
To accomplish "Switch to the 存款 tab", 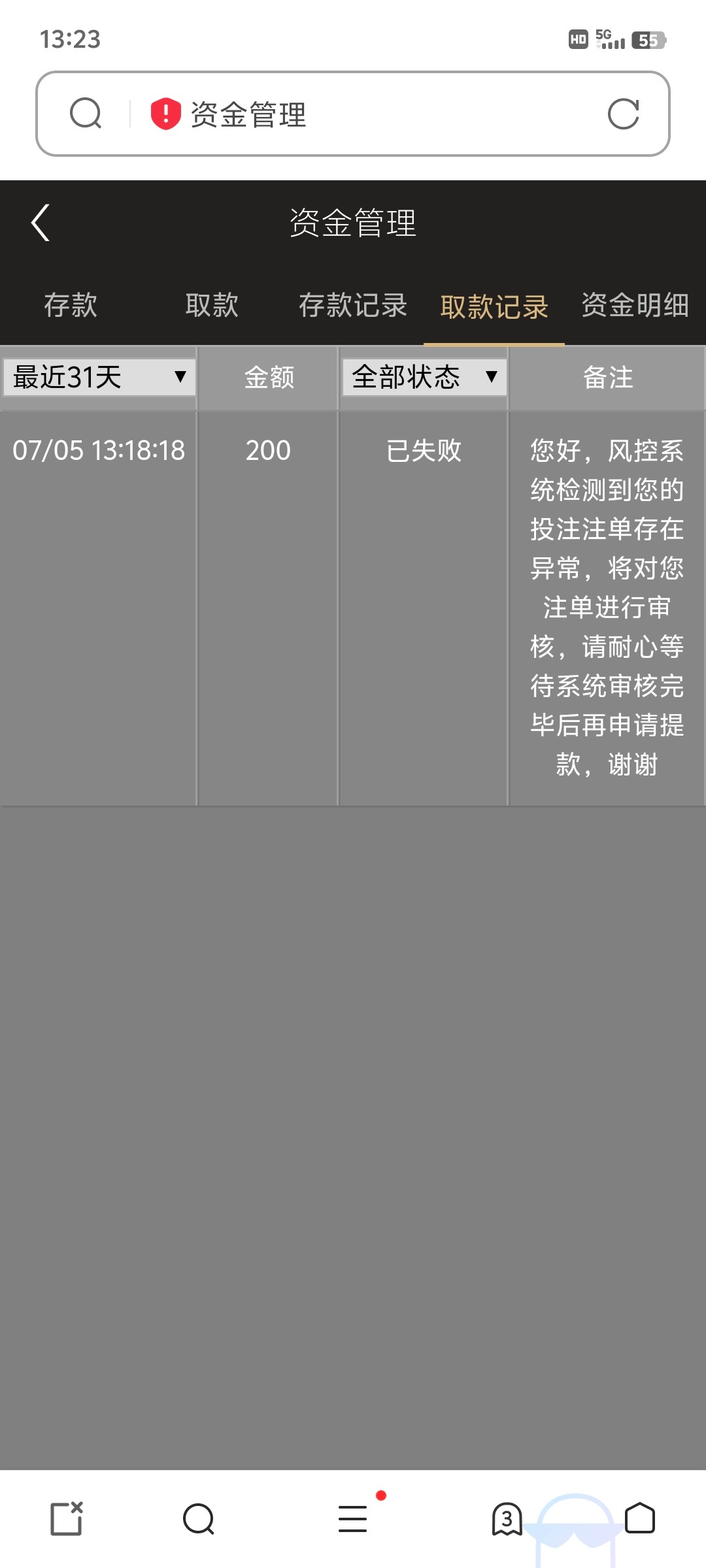I will tap(71, 305).
